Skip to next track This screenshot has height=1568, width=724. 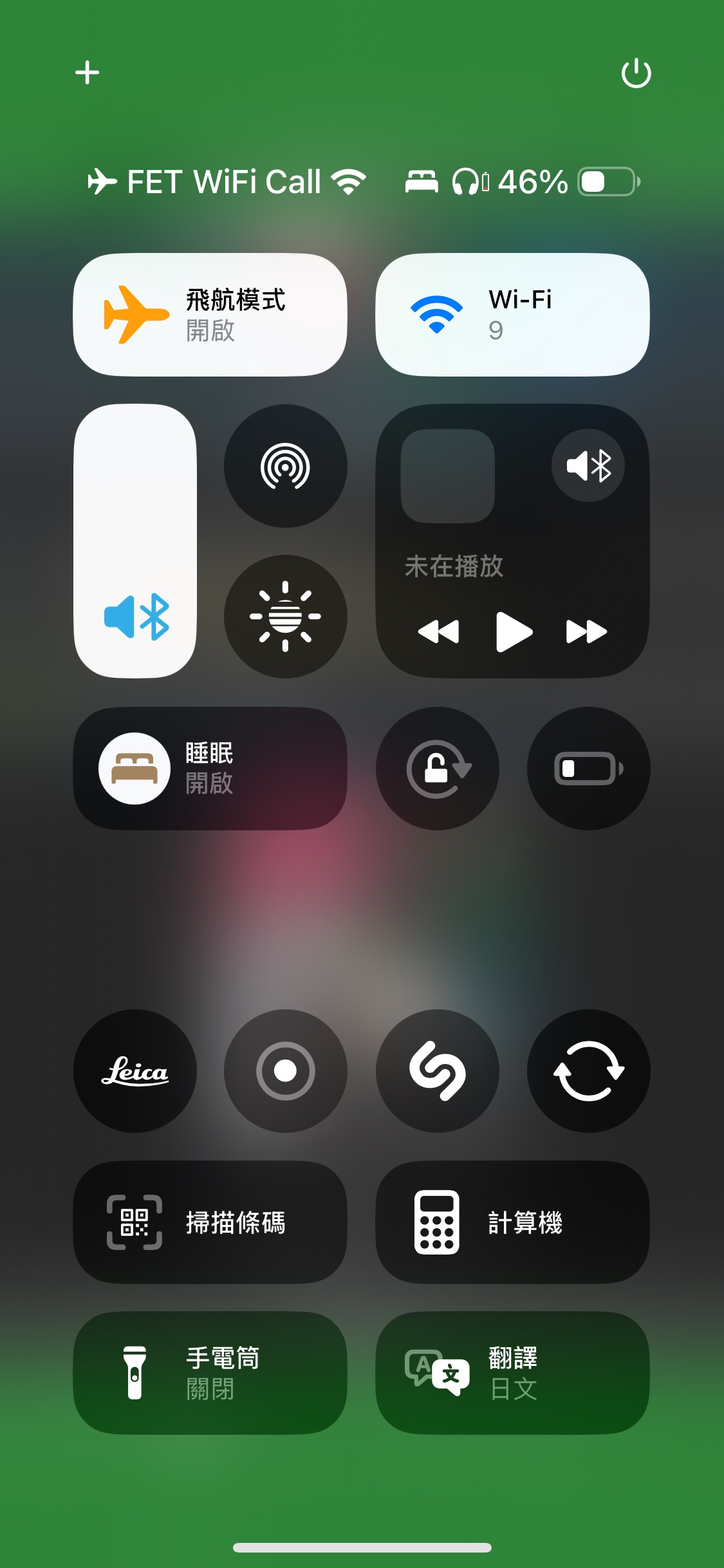click(x=586, y=632)
